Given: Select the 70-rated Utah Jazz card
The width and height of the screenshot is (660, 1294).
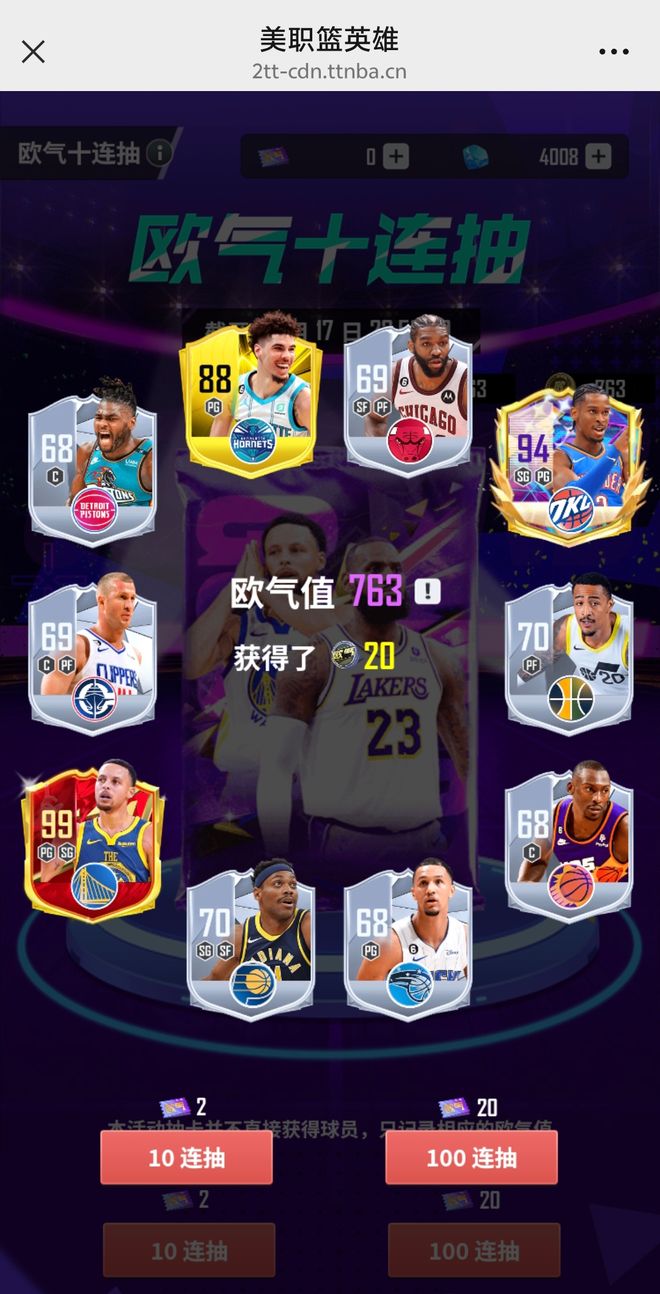Looking at the screenshot, I should pos(568,655).
